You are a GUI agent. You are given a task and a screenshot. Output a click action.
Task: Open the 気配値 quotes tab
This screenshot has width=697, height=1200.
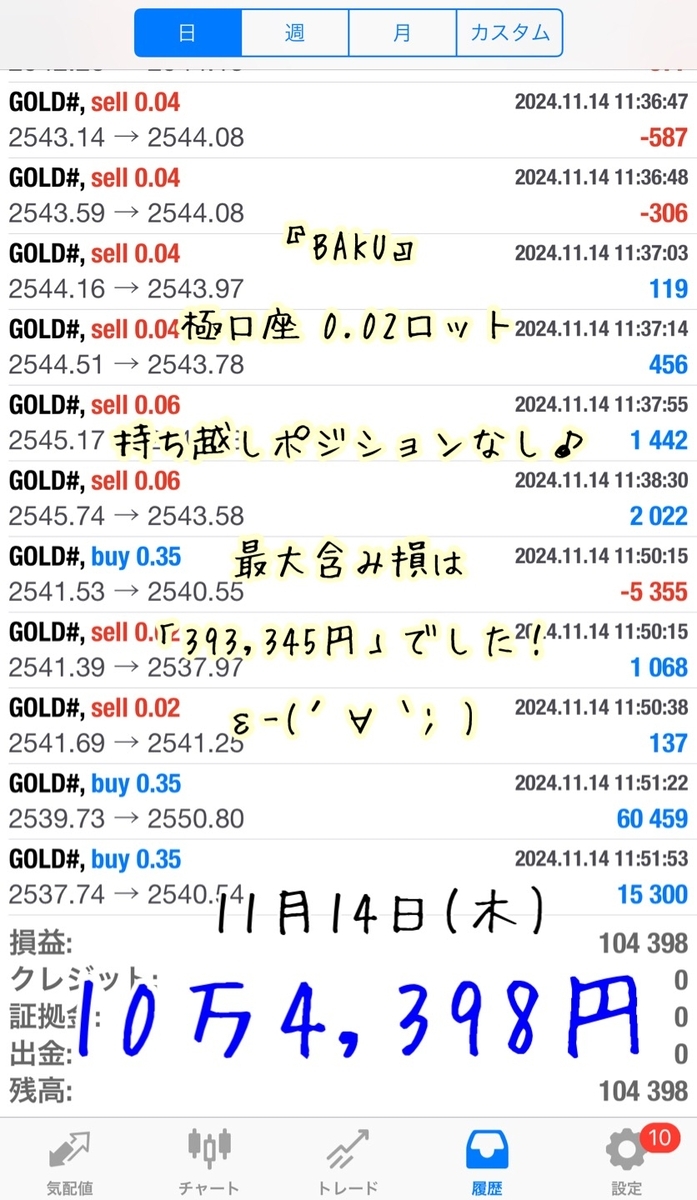coord(70,1160)
